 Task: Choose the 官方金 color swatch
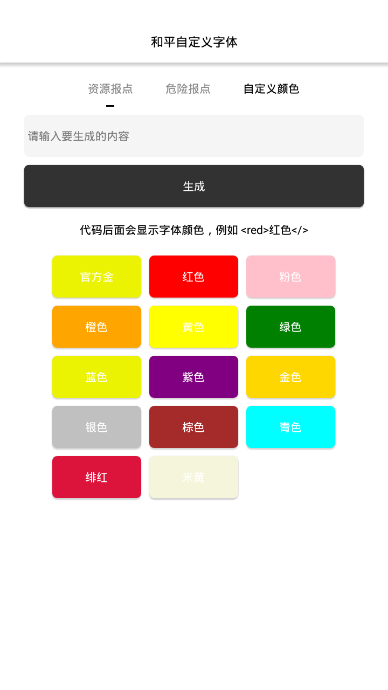pyautogui.click(x=97, y=277)
